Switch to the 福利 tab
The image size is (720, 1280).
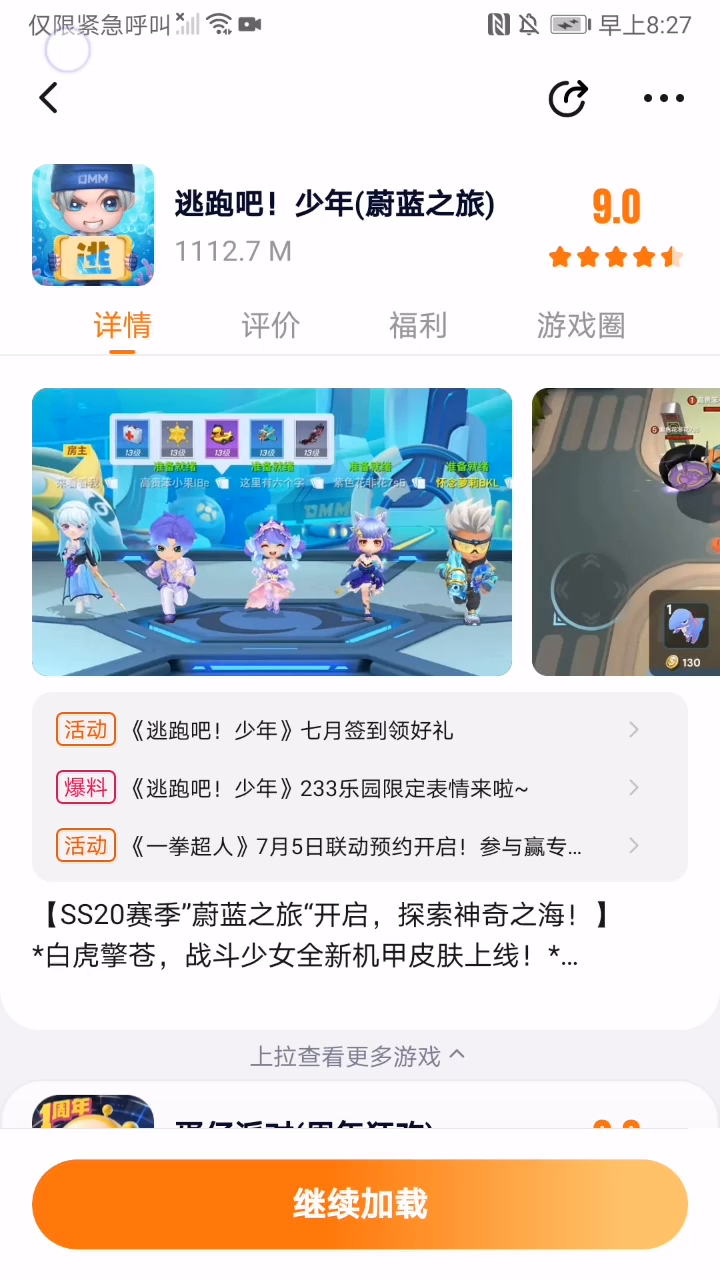click(x=417, y=325)
